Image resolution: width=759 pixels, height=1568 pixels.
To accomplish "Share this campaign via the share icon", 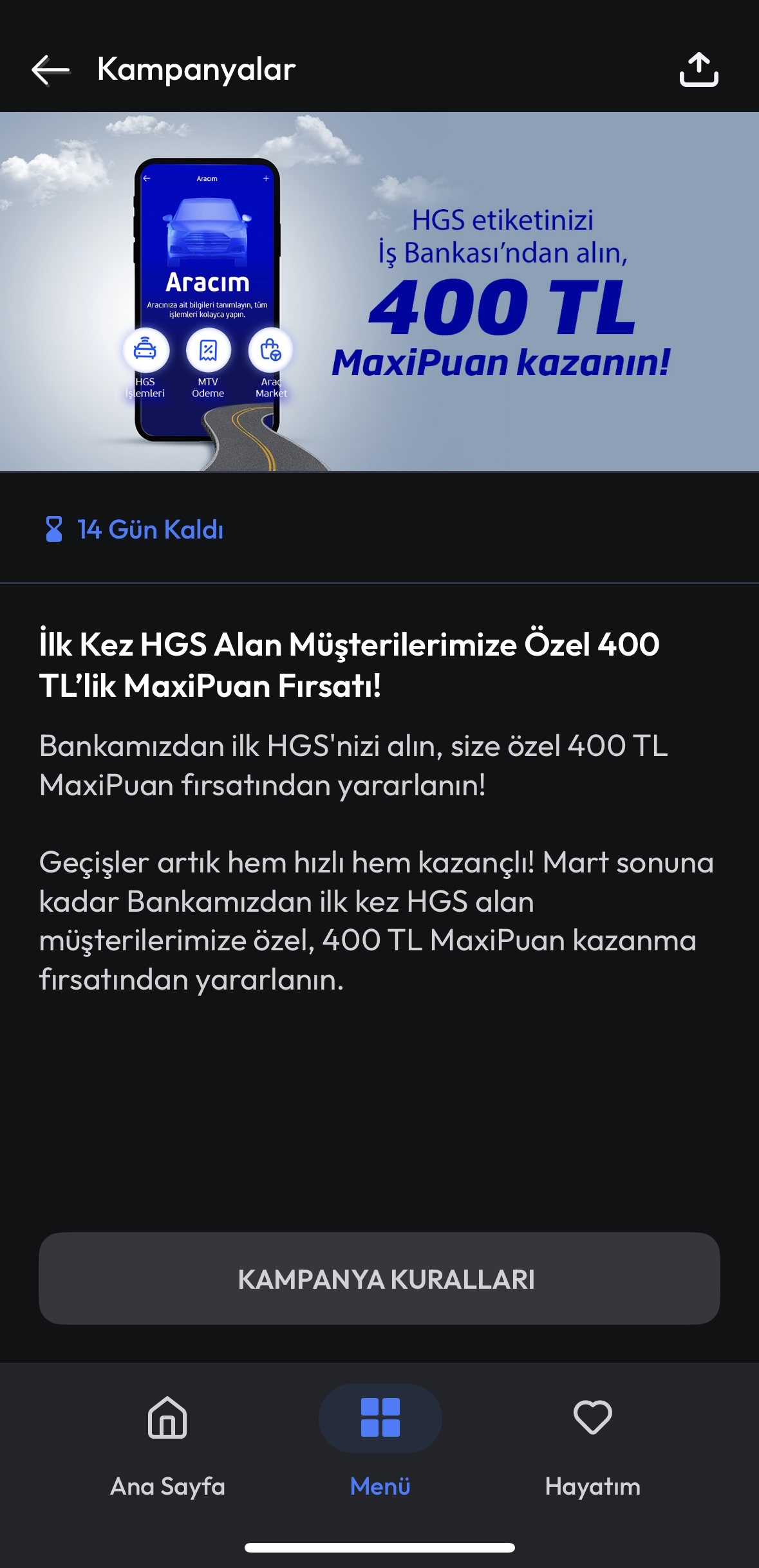I will point(698,69).
